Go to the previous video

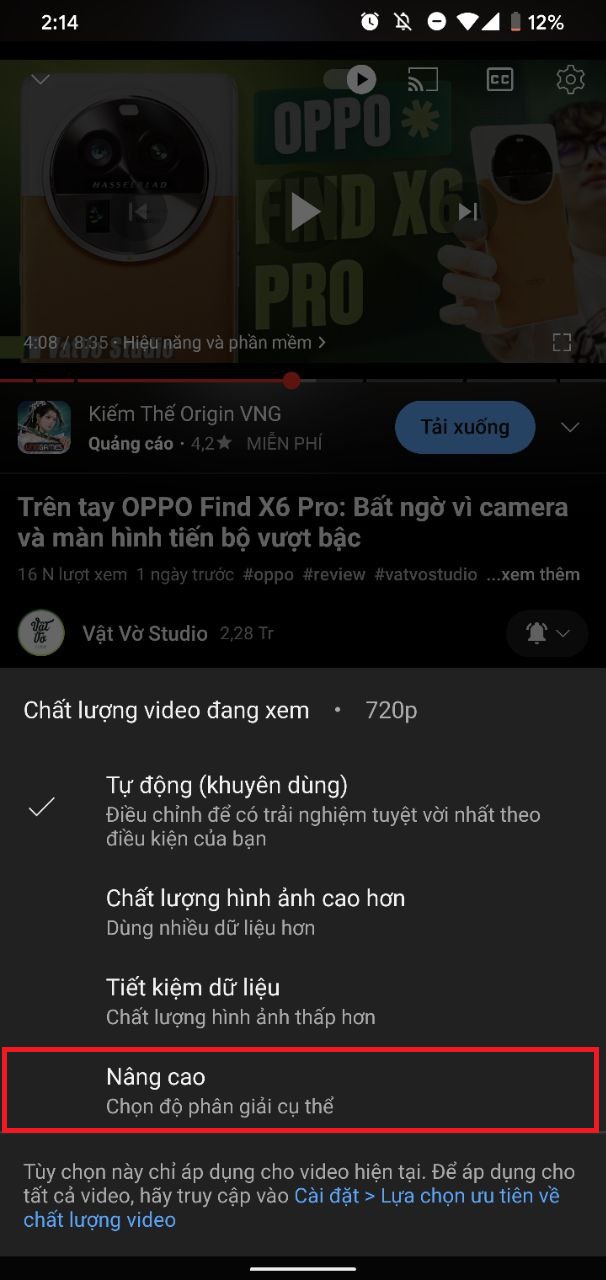138,211
